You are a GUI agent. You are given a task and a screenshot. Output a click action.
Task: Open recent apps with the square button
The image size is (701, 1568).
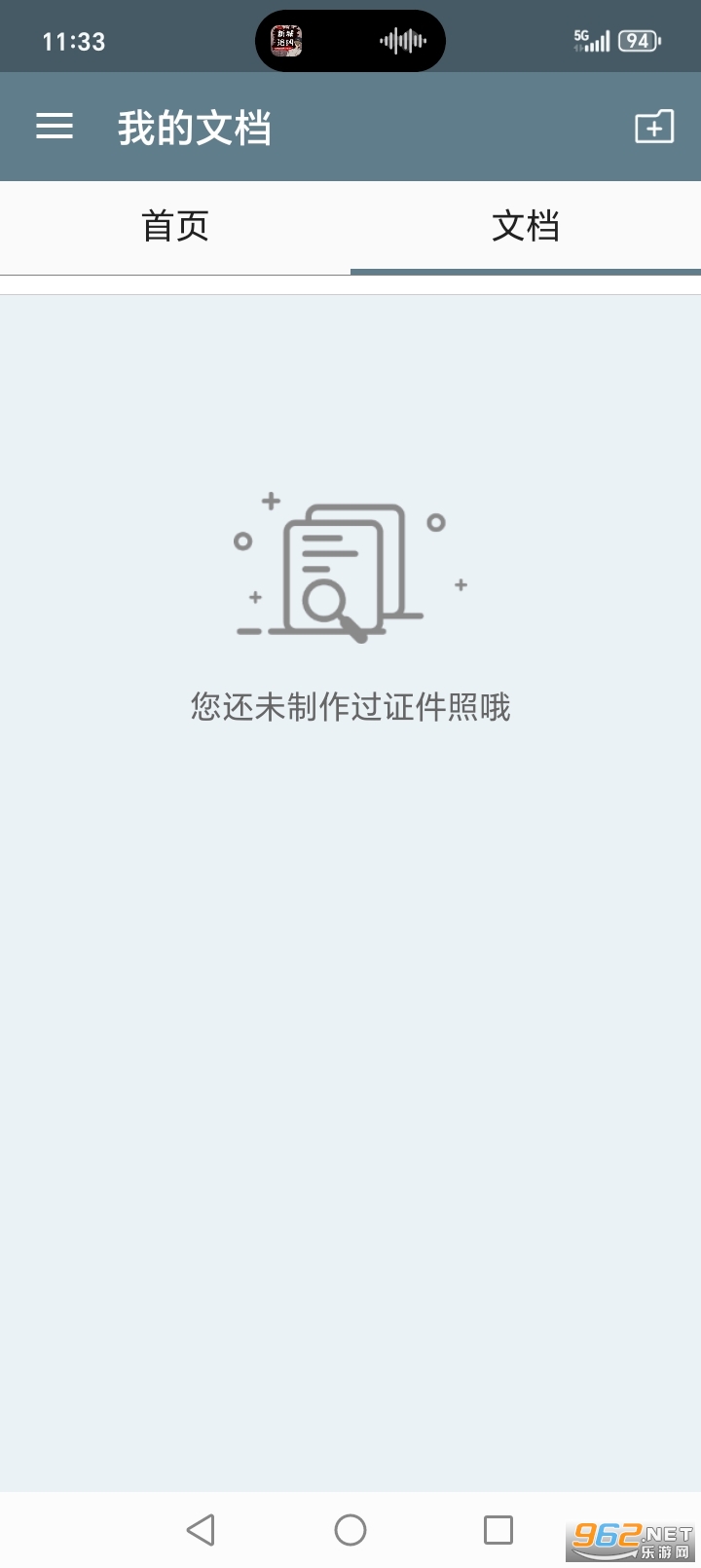(x=498, y=1529)
